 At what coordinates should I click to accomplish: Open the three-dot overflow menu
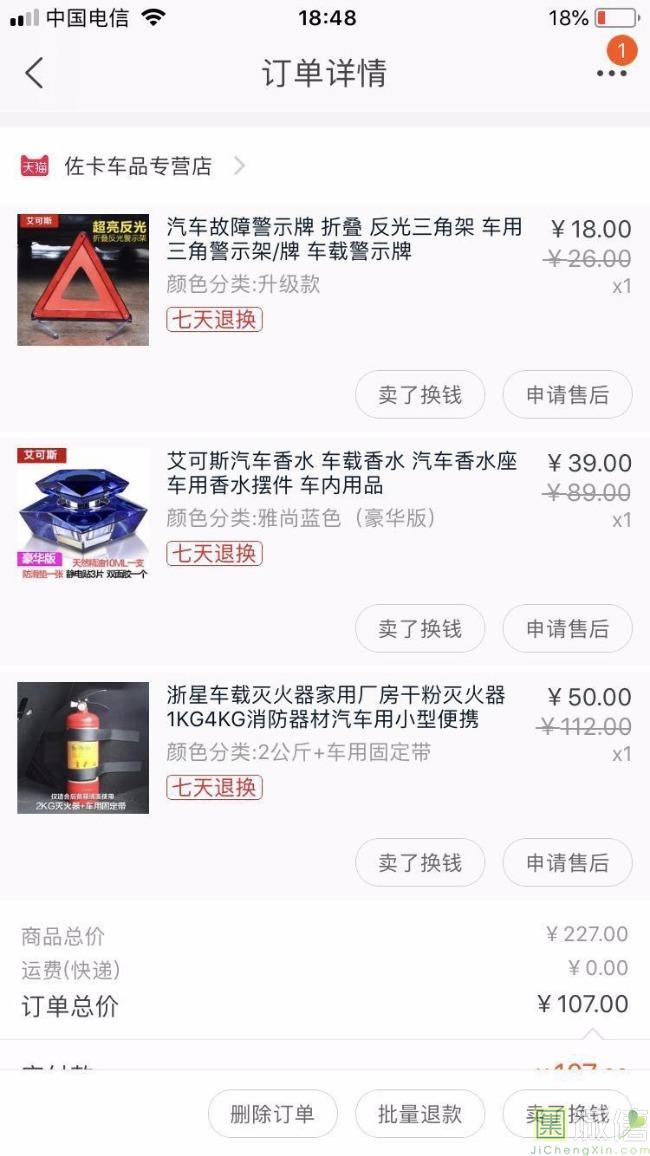[x=610, y=73]
